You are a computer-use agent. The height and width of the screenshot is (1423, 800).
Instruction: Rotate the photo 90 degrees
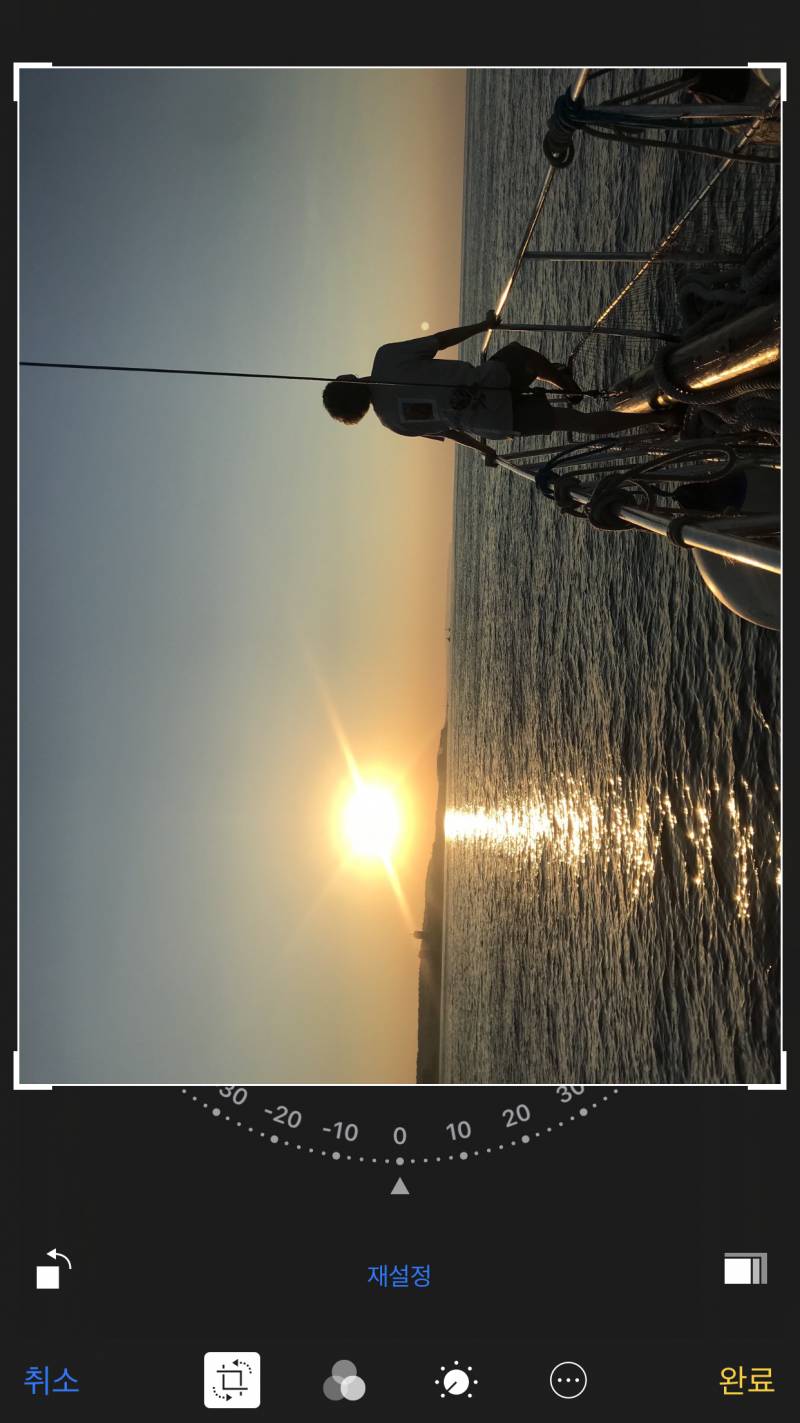(x=54, y=1270)
